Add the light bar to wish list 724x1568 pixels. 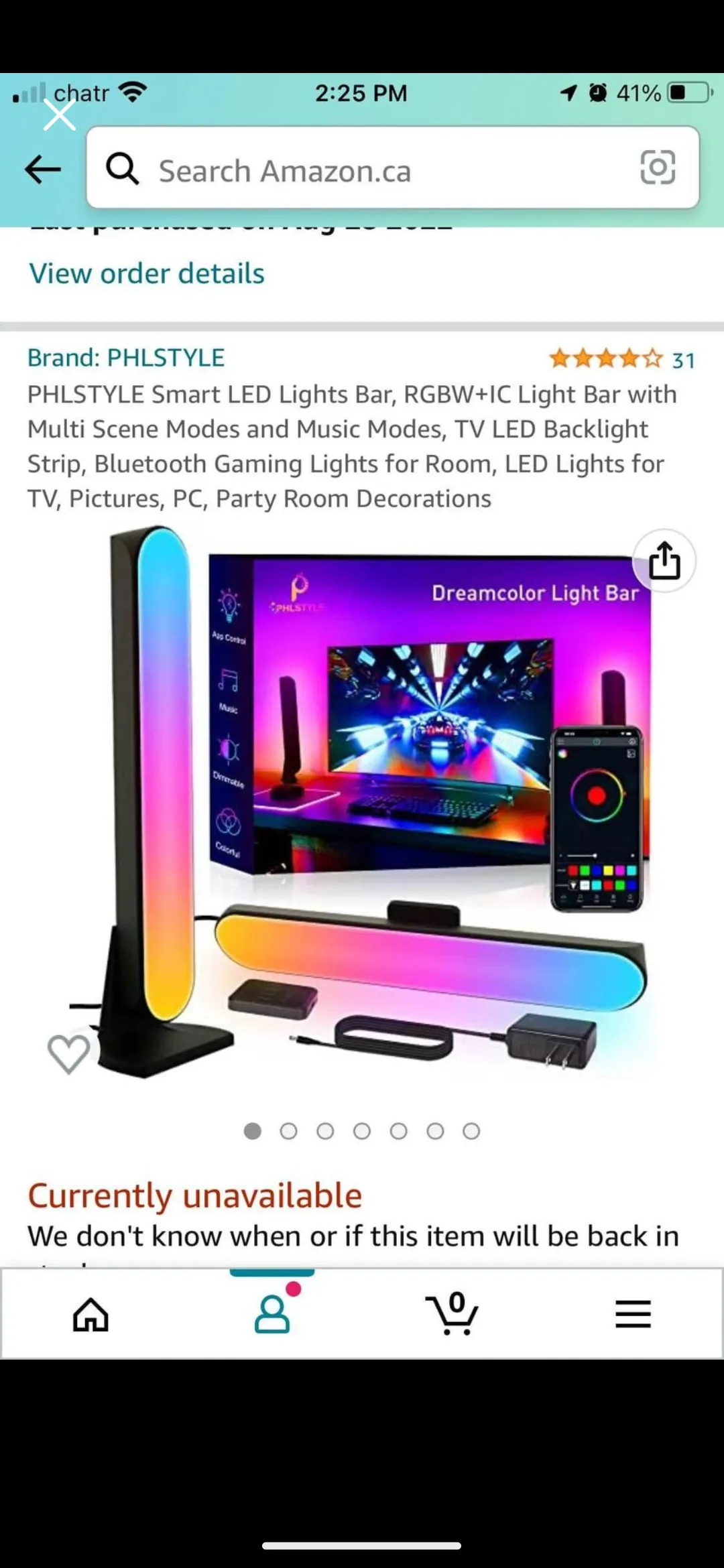[x=68, y=1053]
